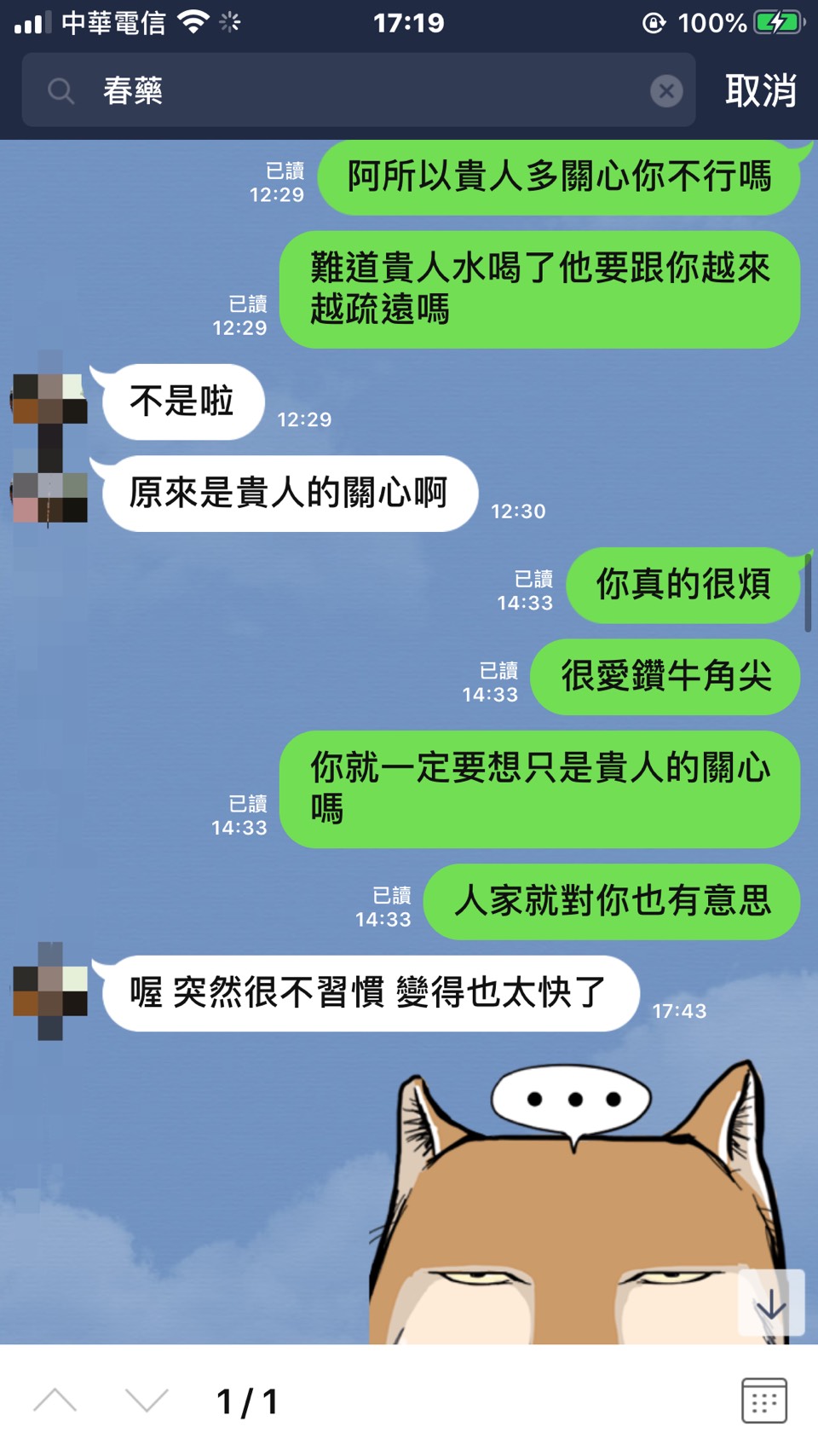Go to the next search result

pos(147,1401)
